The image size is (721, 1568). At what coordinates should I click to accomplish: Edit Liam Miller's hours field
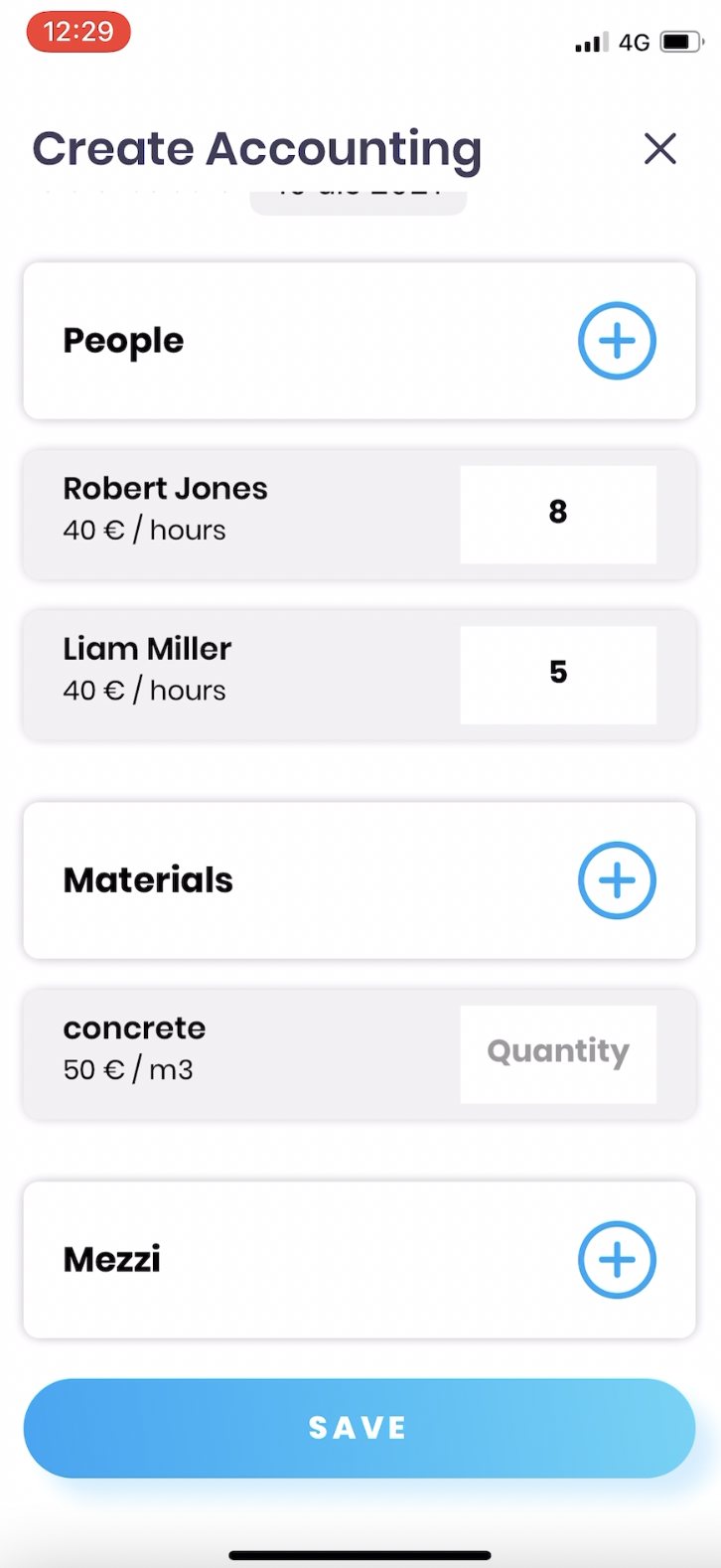[558, 674]
